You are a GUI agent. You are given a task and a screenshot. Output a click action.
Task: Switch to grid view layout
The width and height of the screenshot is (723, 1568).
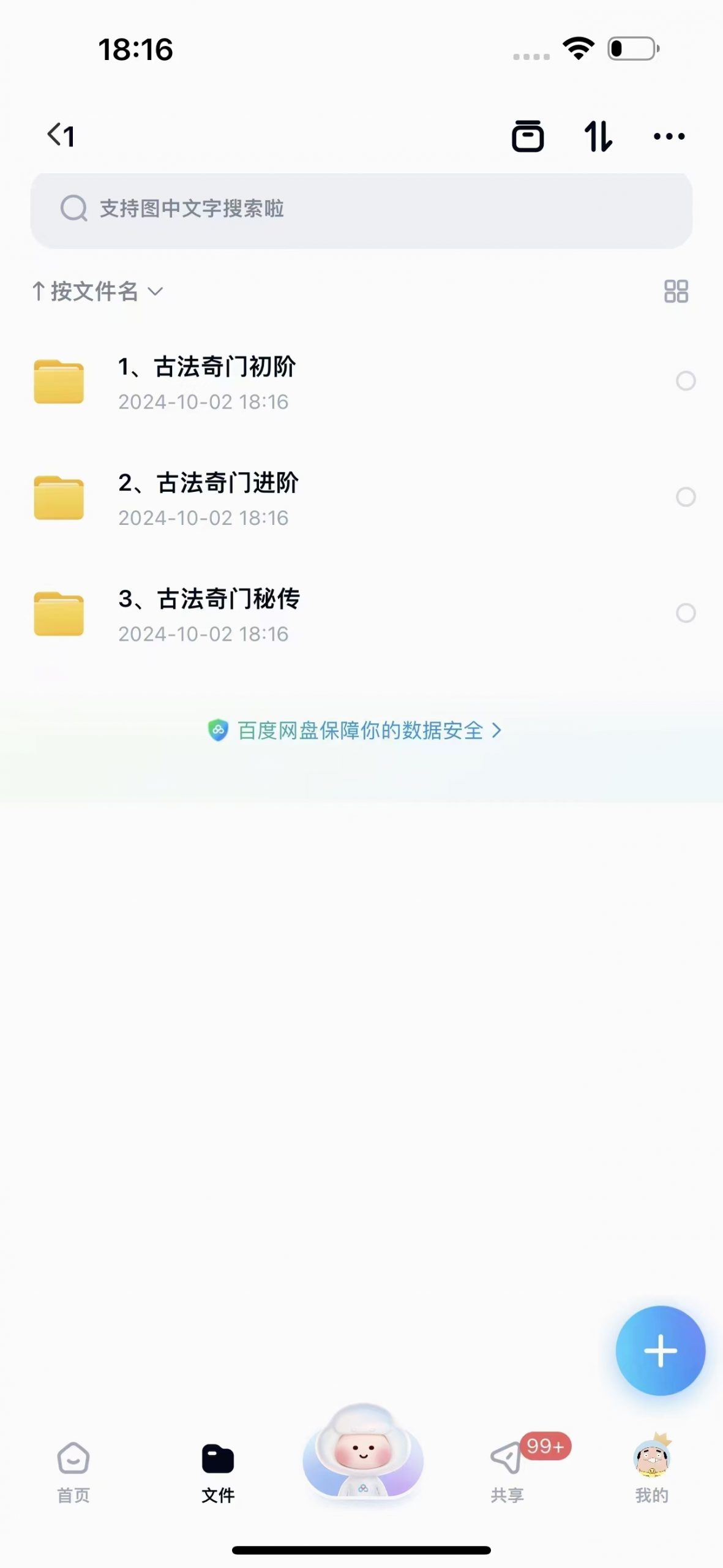pyautogui.click(x=676, y=291)
